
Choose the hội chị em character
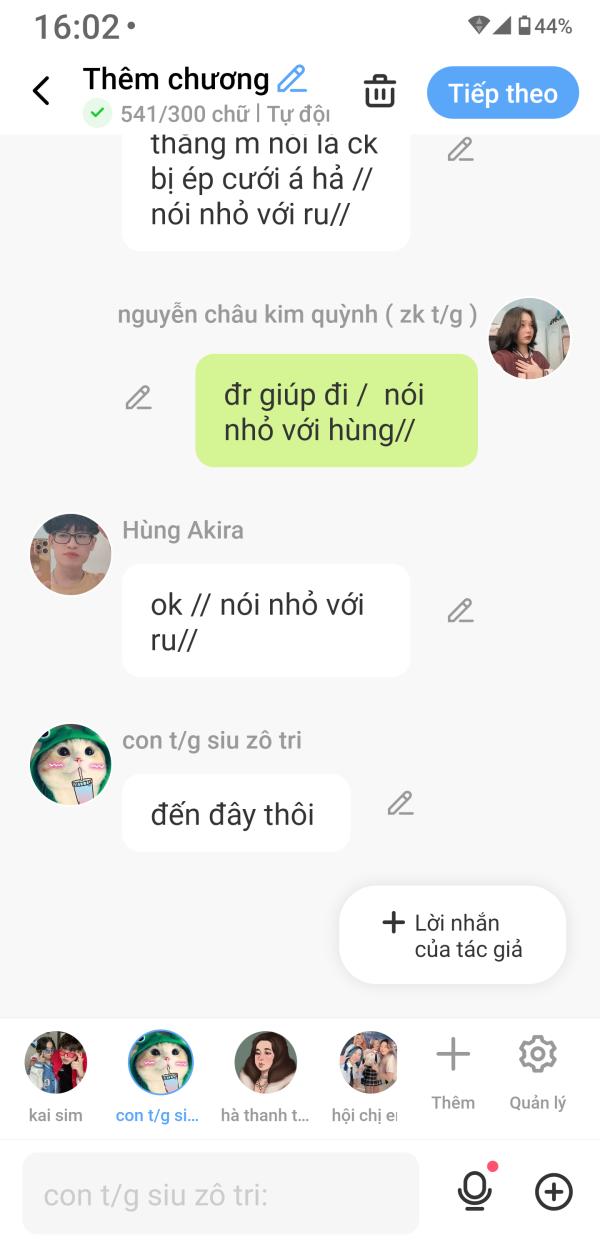[367, 1063]
